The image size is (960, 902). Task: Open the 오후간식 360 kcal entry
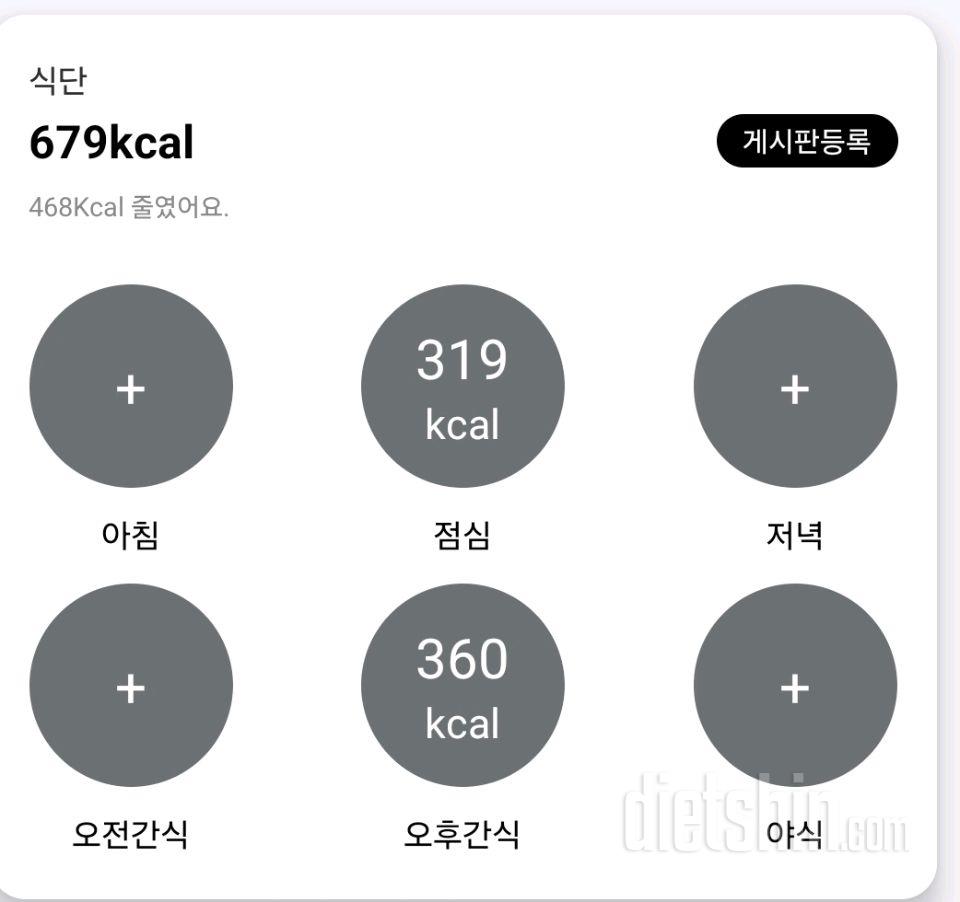coord(462,686)
